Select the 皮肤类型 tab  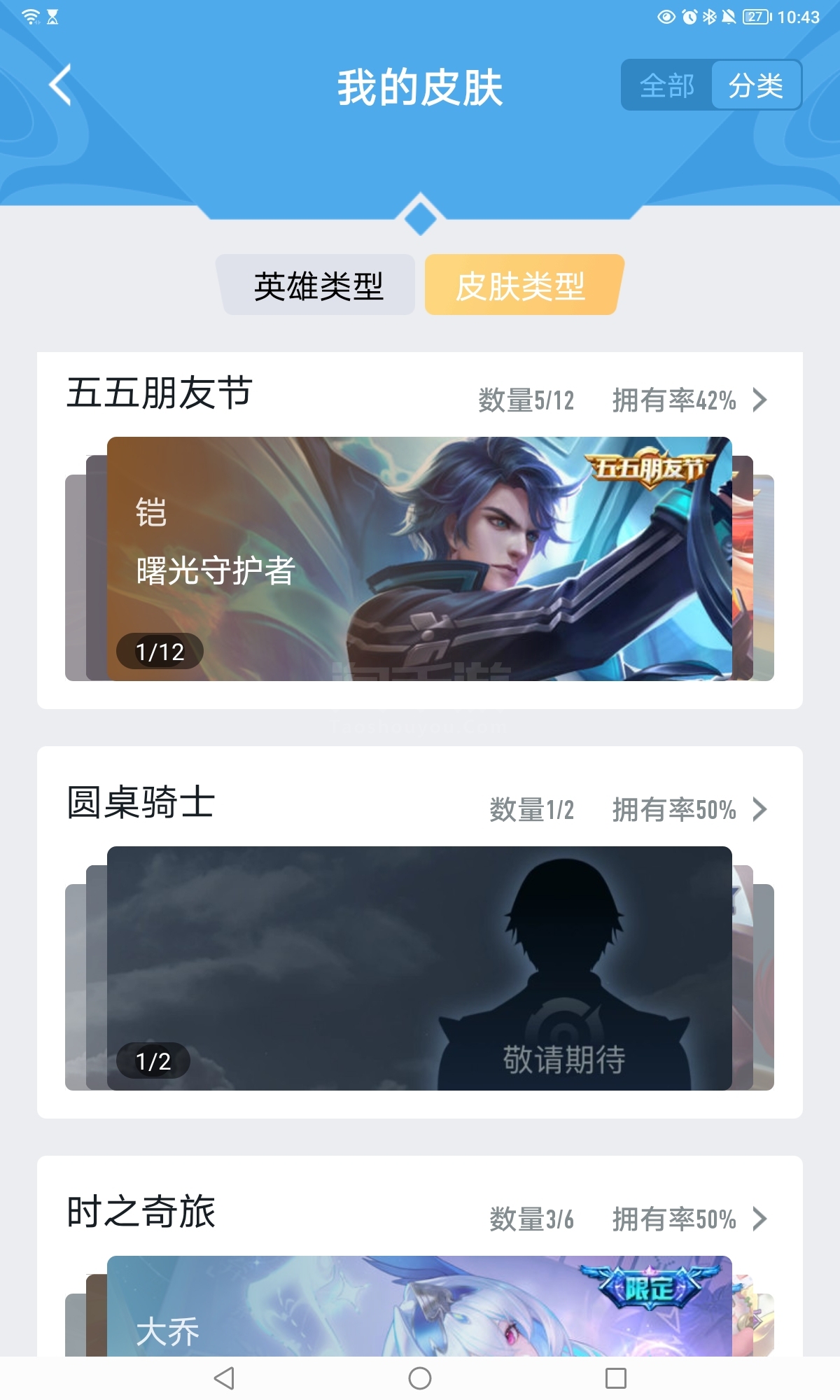(x=521, y=286)
